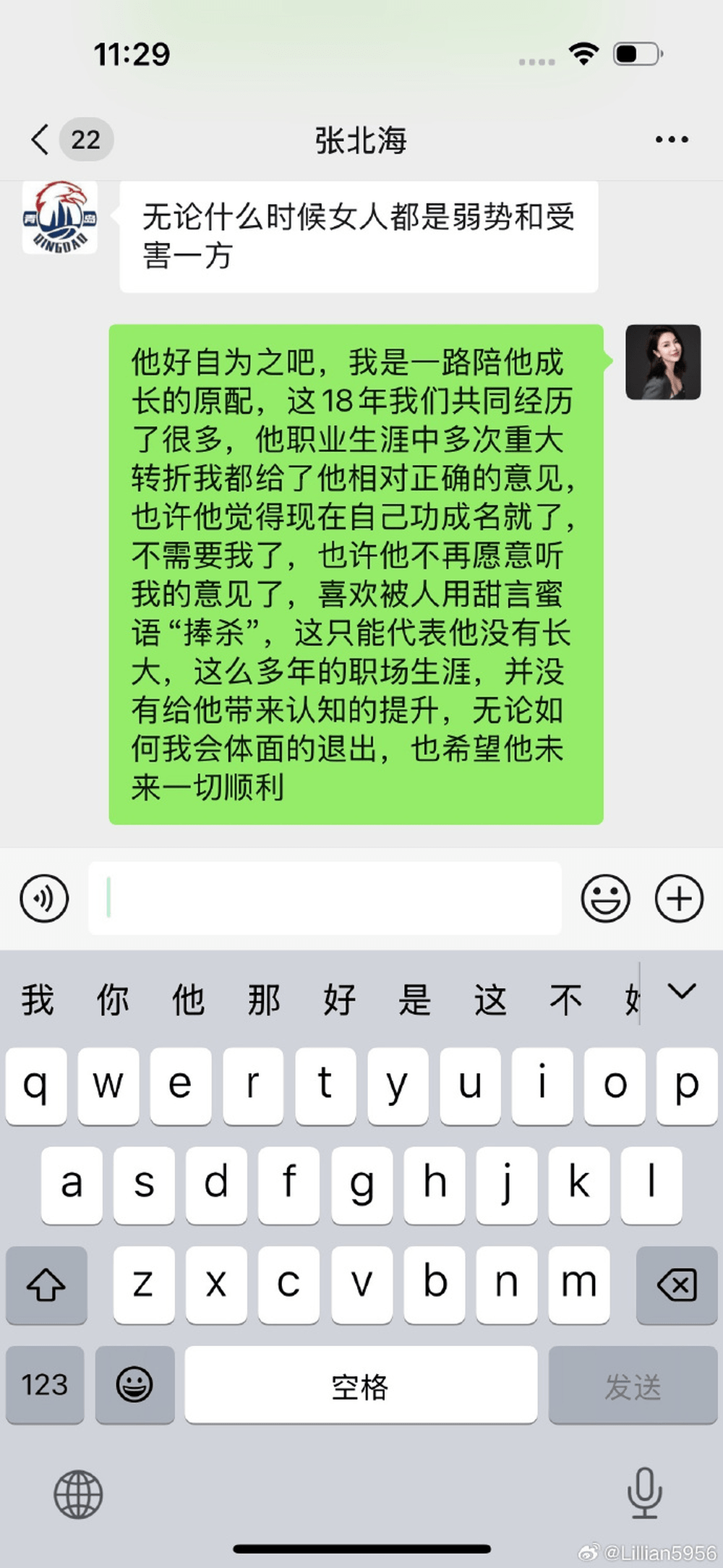Open the emoji sticker panel
The image size is (723, 1568).
click(605, 898)
